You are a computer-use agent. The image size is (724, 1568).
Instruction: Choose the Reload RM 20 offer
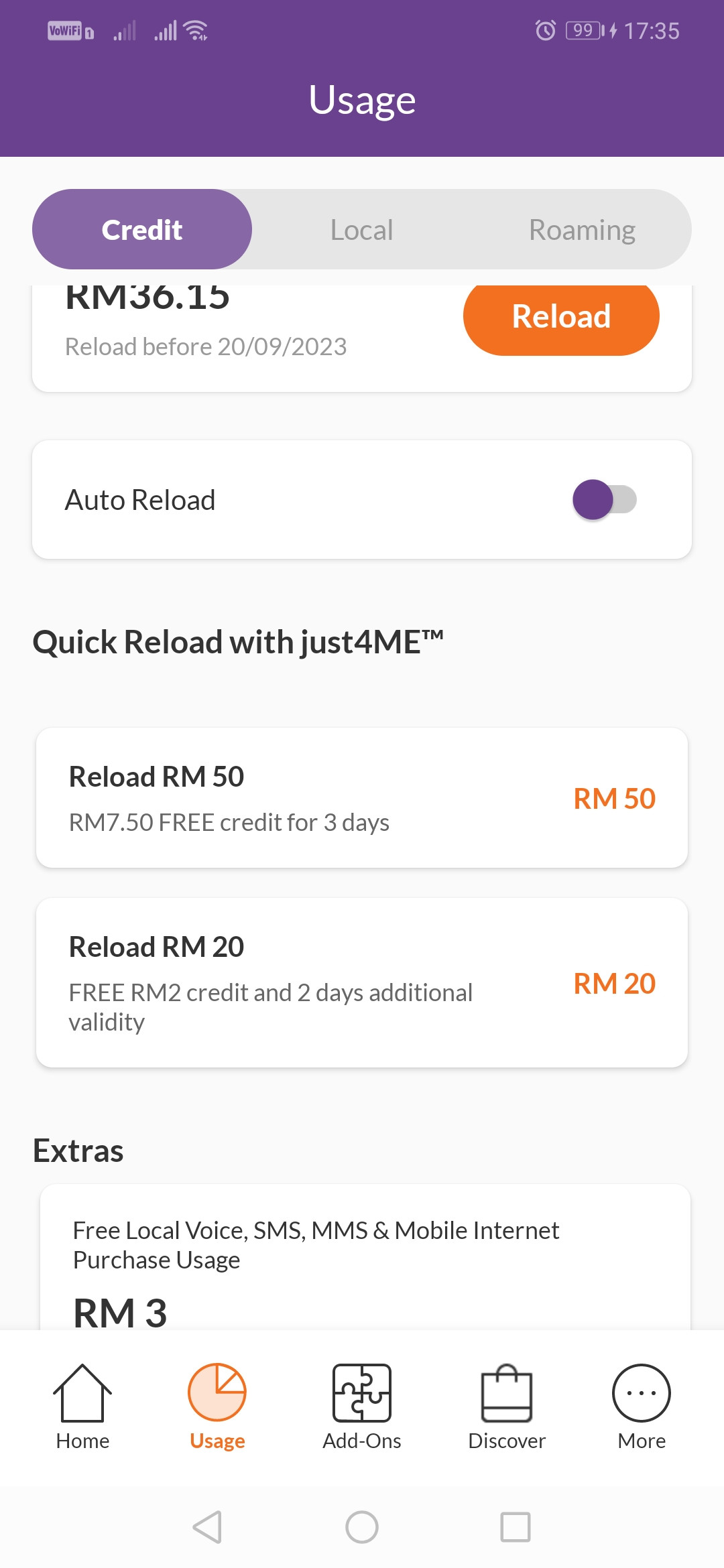362,983
